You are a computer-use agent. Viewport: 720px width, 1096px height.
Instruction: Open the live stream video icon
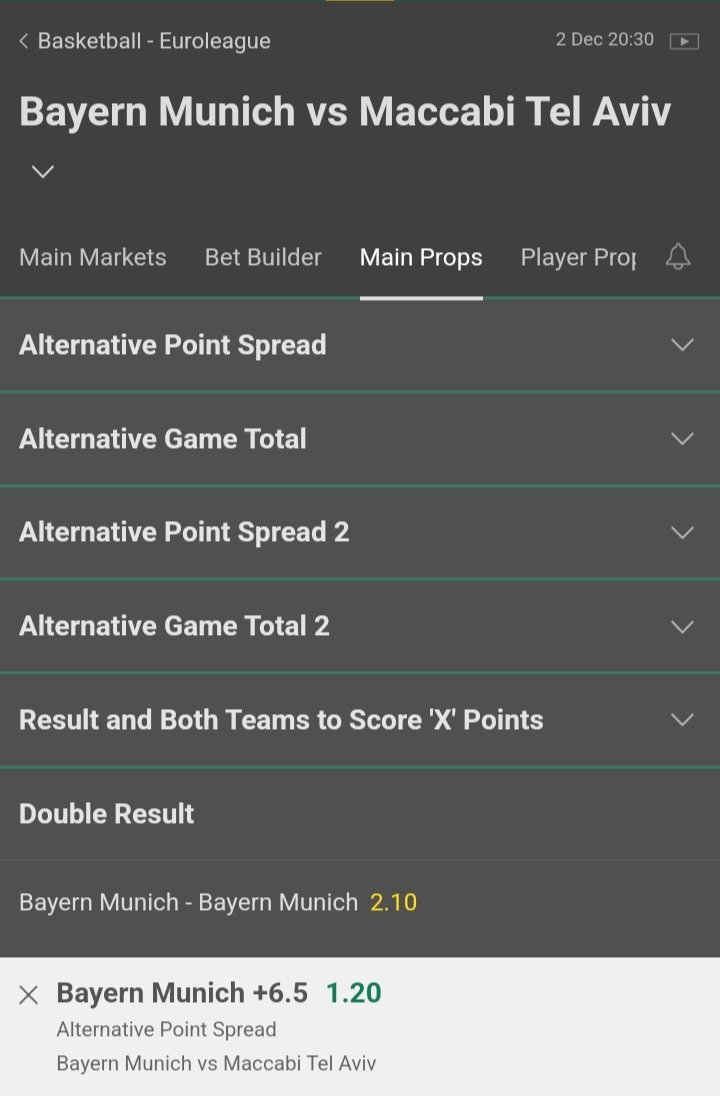[684, 41]
